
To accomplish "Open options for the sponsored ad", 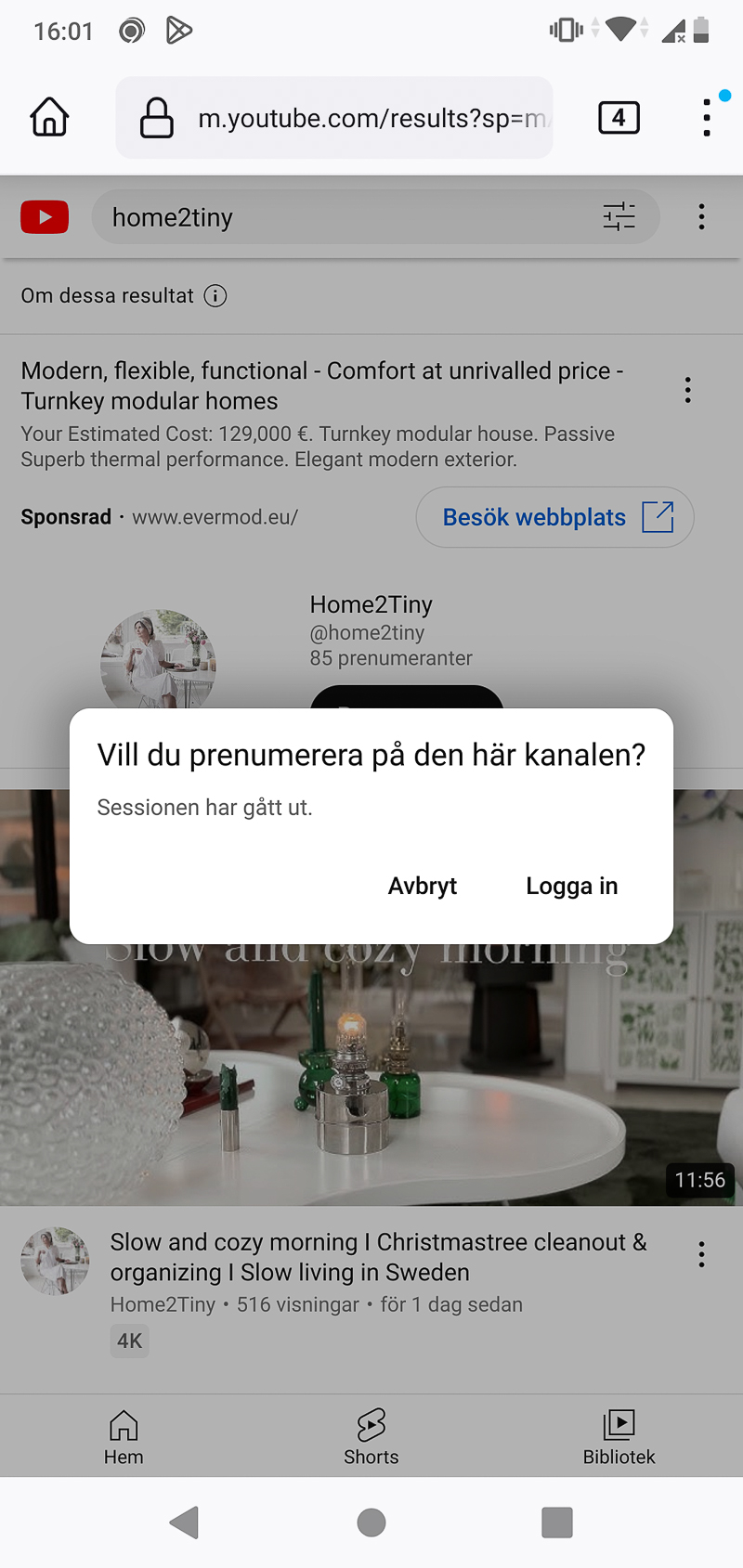I will pyautogui.click(x=687, y=390).
